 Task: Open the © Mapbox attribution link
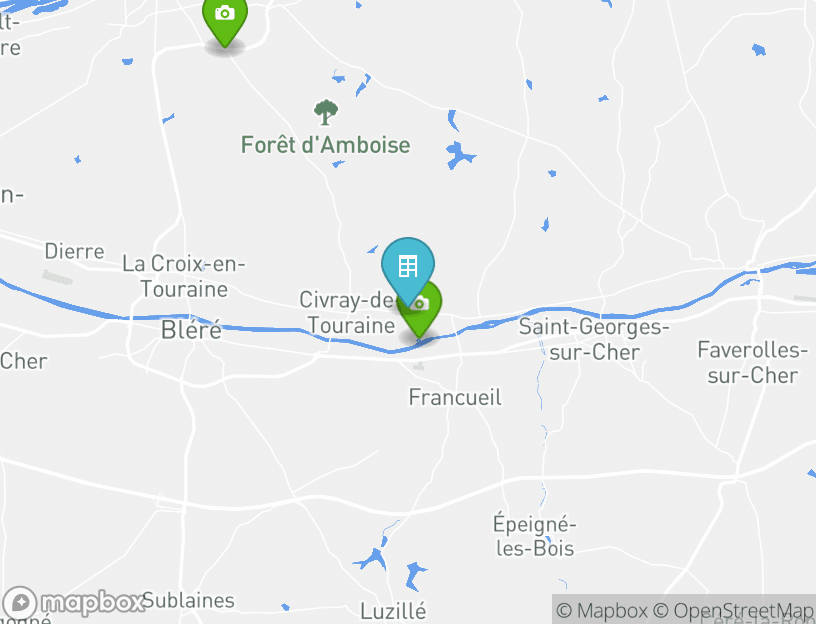pyautogui.click(x=602, y=610)
